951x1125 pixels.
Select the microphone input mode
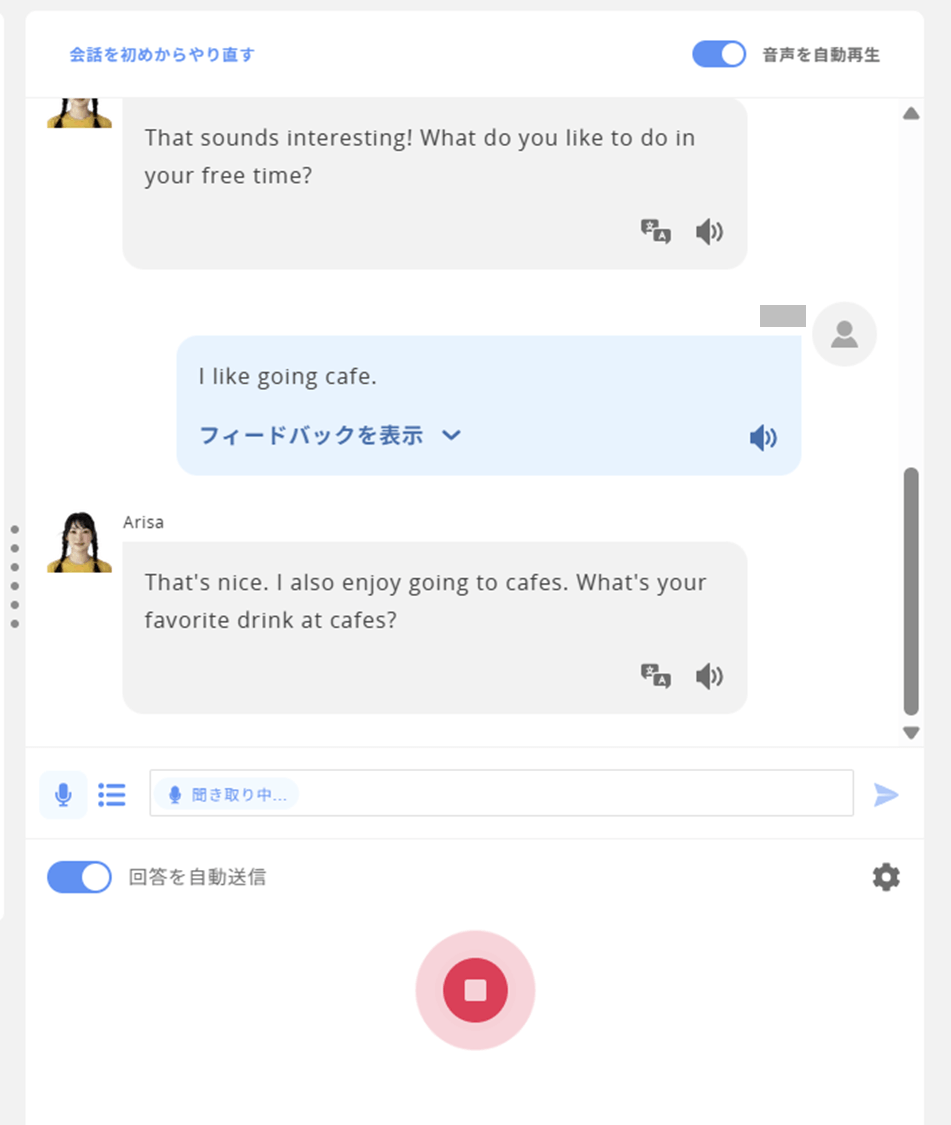tap(63, 795)
